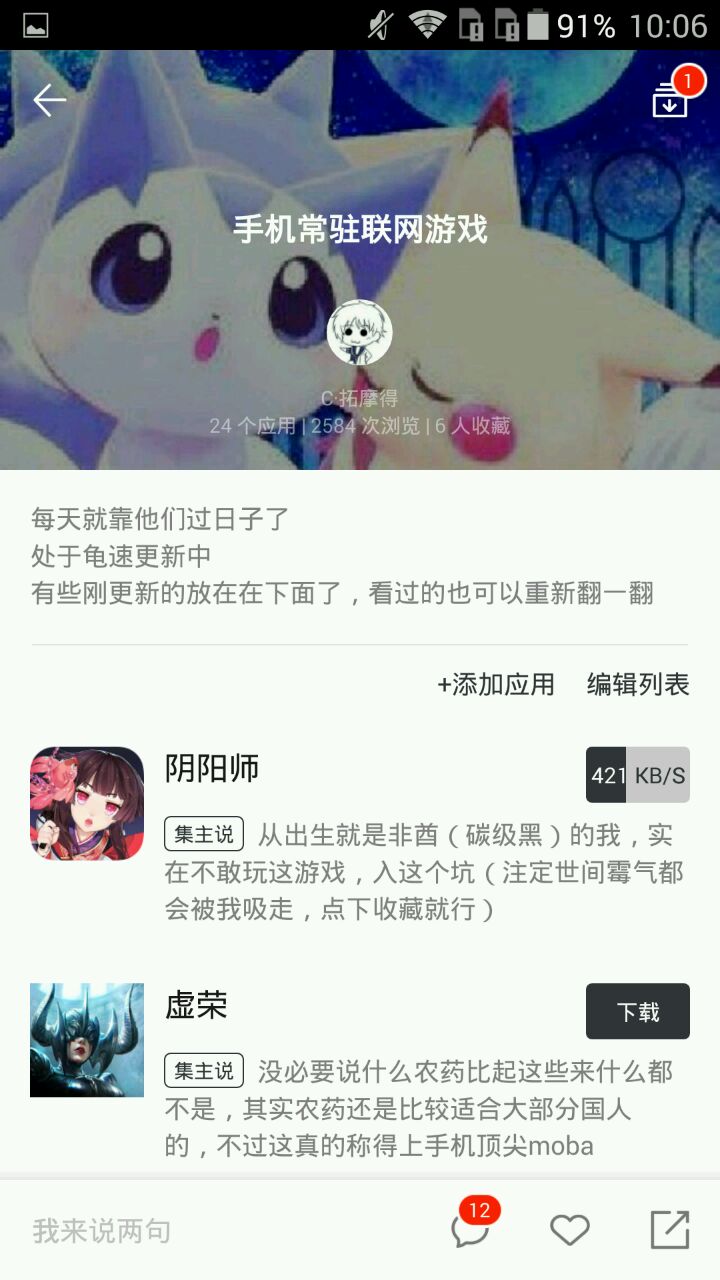The image size is (720, 1280).
Task: Open 编辑列表 to edit the list
Action: [x=638, y=685]
